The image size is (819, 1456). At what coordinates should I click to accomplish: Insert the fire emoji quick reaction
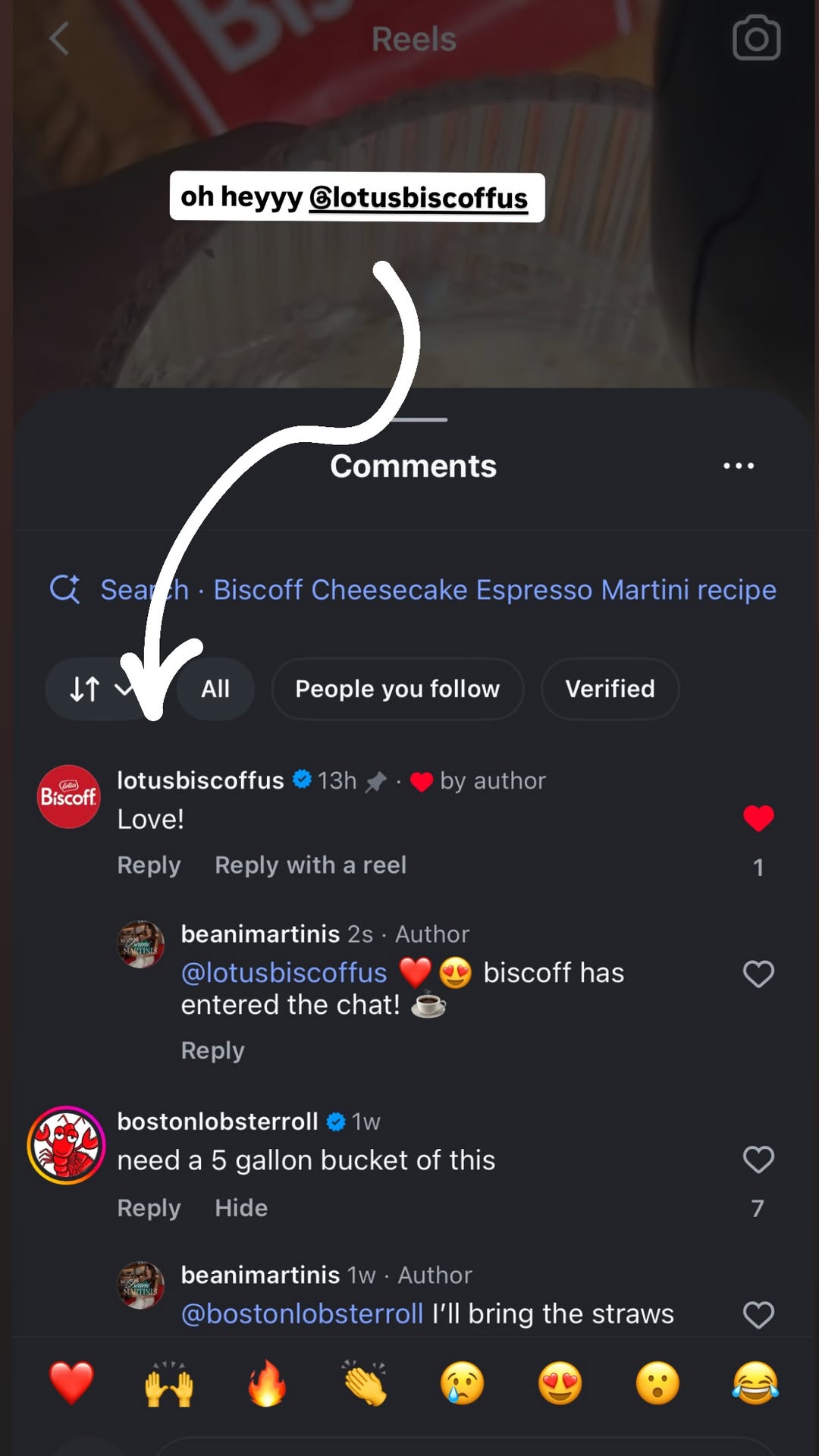point(267,1383)
